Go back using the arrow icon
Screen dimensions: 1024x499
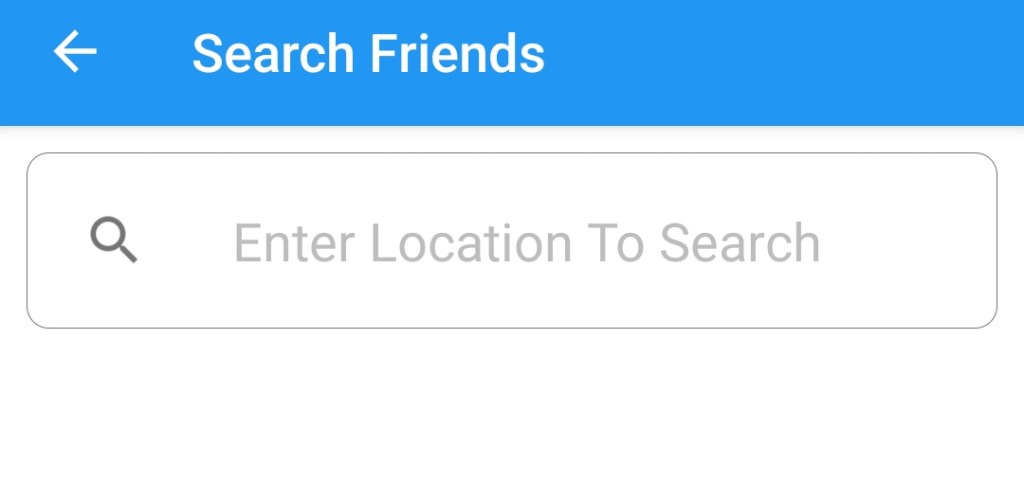coord(75,52)
